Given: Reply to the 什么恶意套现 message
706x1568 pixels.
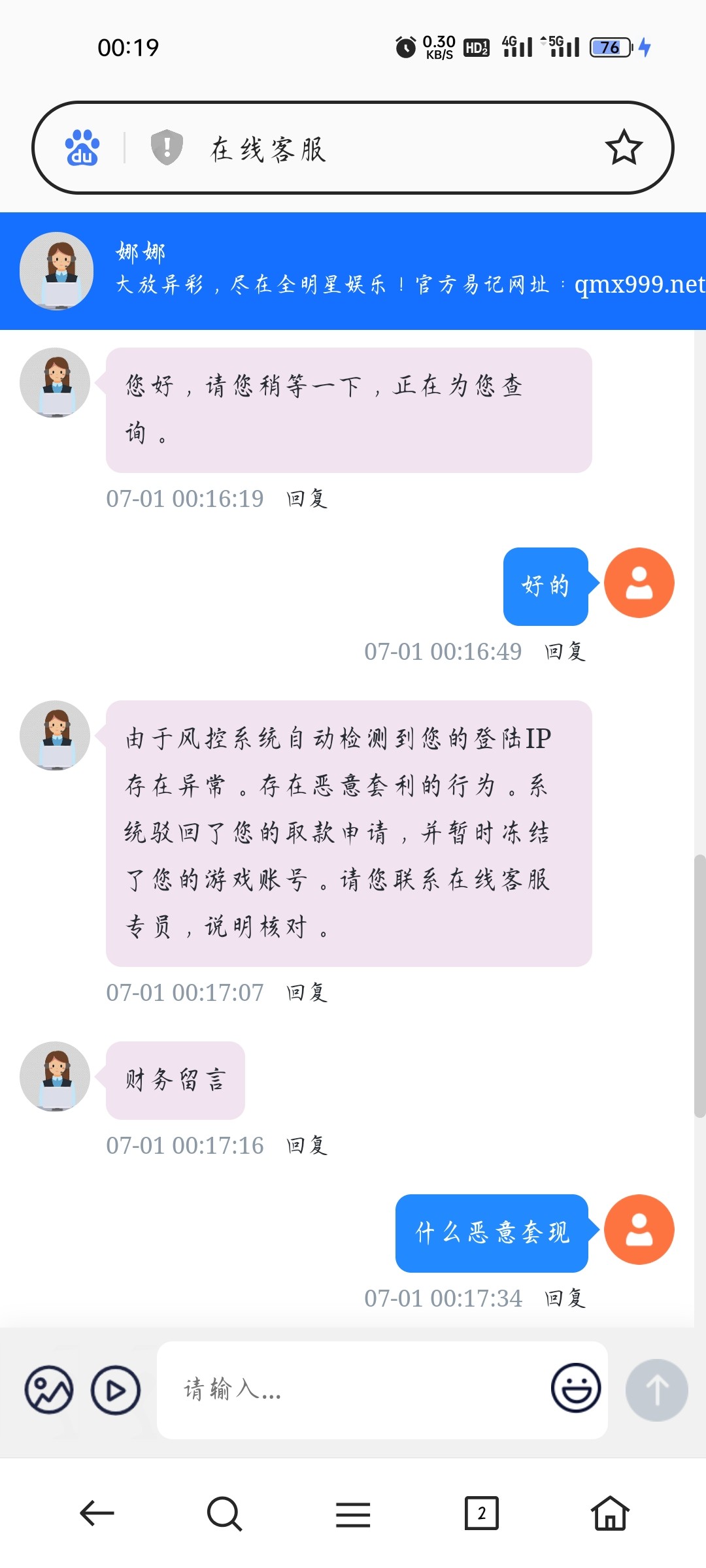Looking at the screenshot, I should click(x=565, y=1299).
